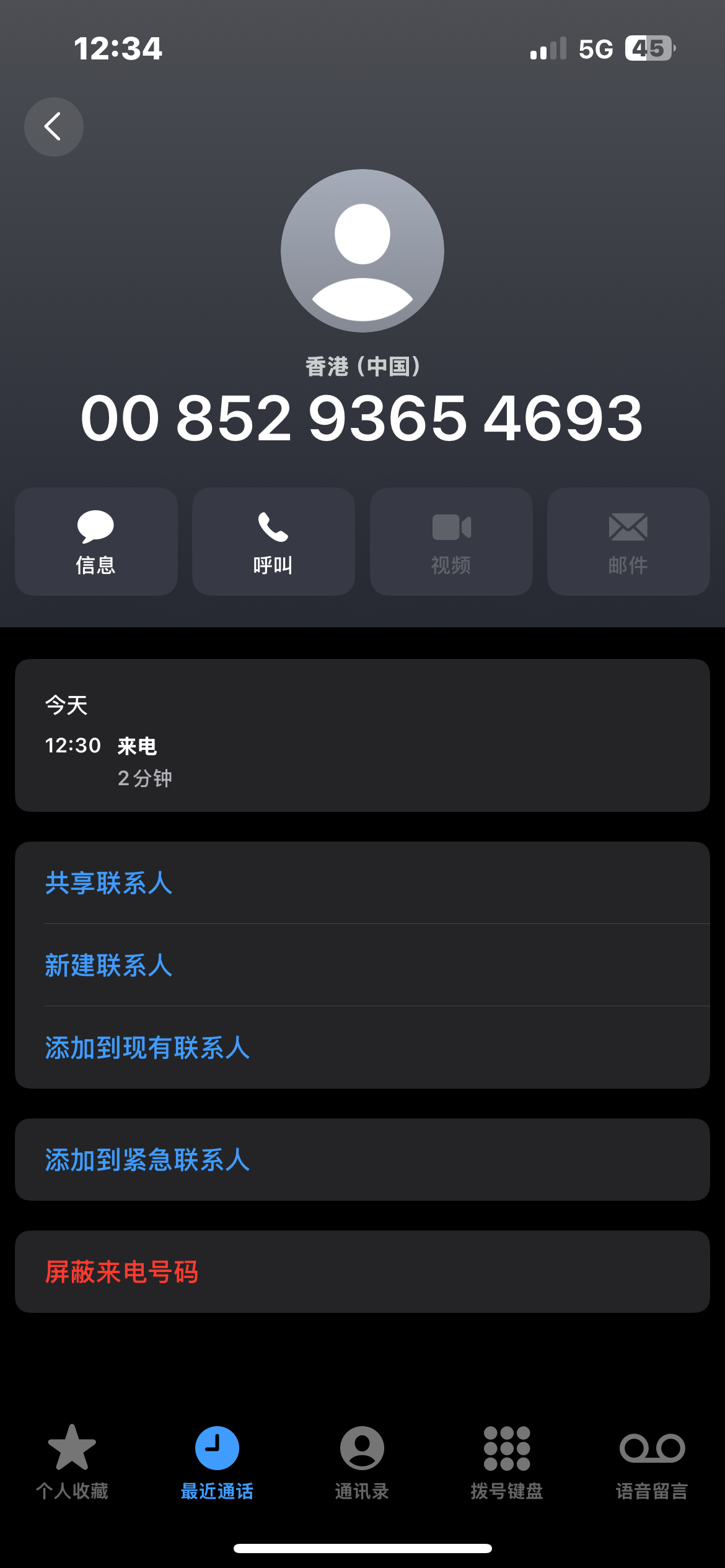Choose 新建联系人 to create contact
The width and height of the screenshot is (725, 1568).
tap(109, 965)
